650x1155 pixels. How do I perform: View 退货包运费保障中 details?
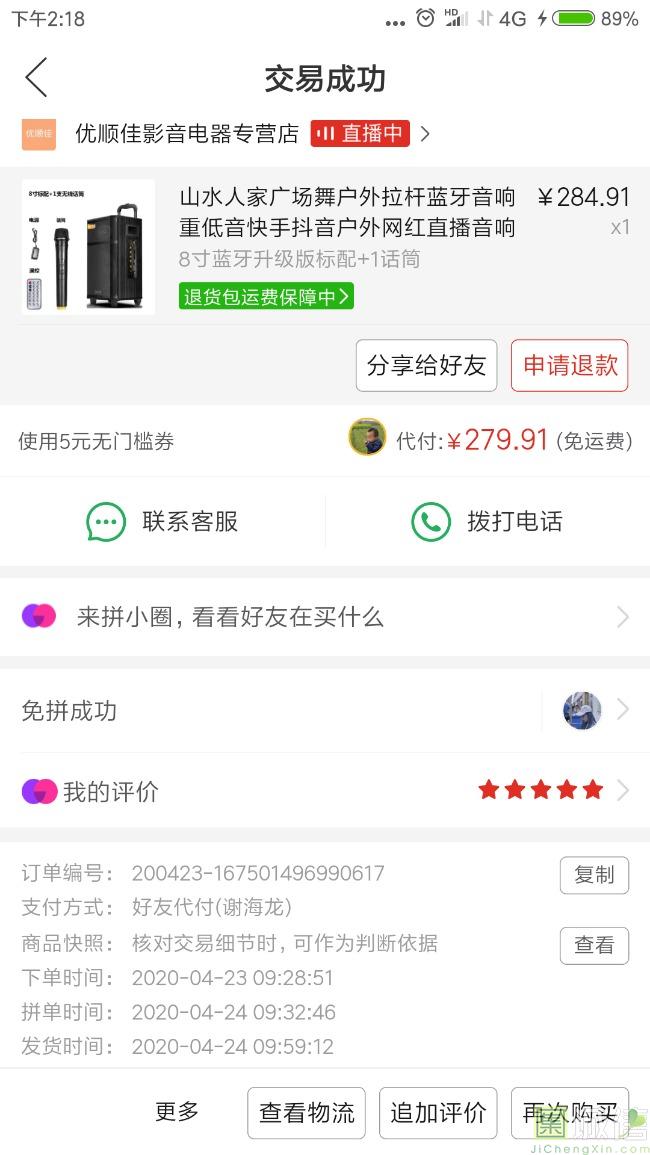266,296
